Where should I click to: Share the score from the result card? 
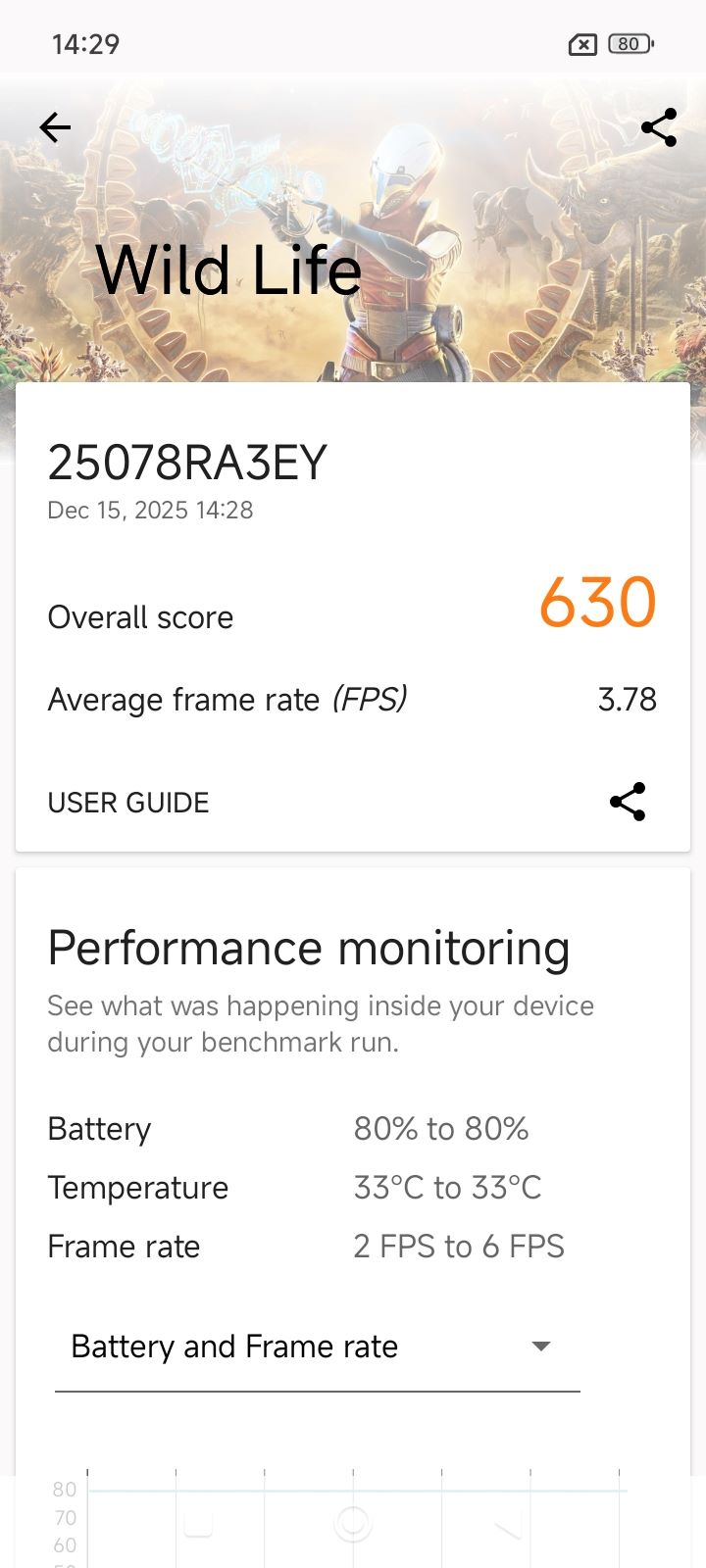[x=628, y=802]
